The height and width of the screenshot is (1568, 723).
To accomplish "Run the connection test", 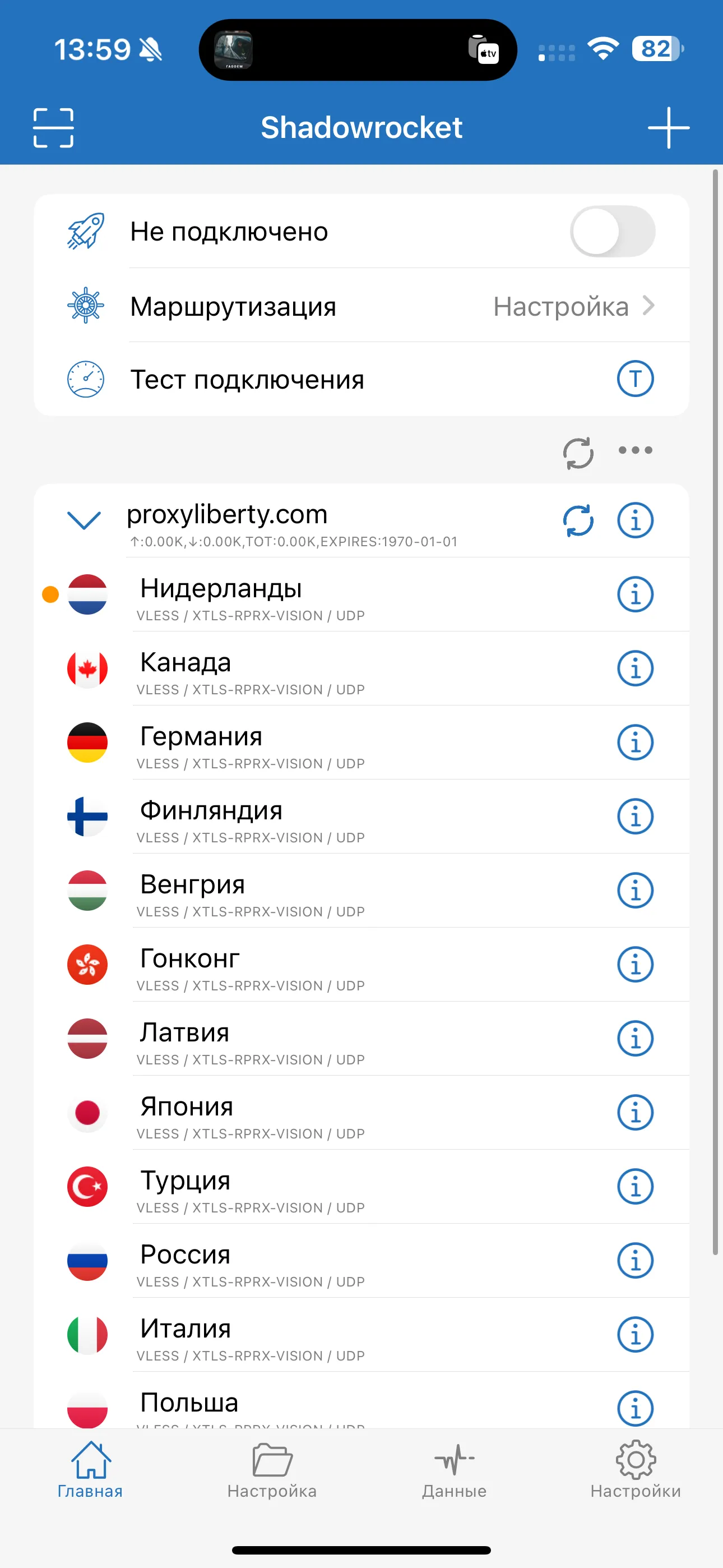I will tap(636, 379).
